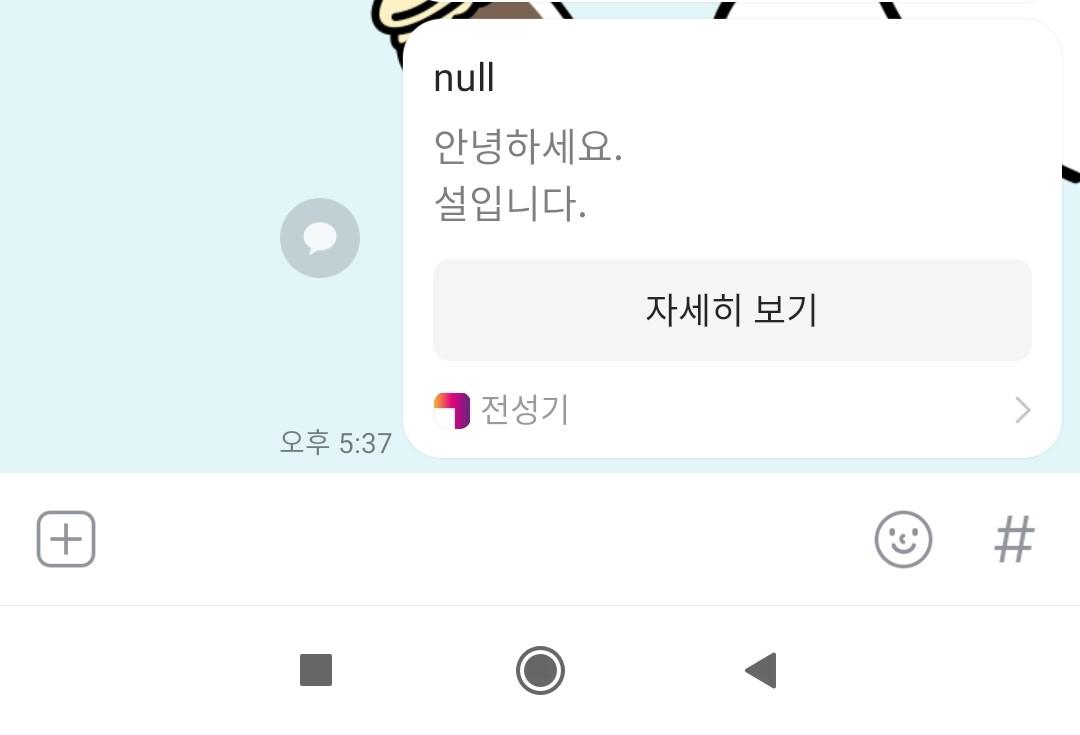Open the plus attachment menu
The image size is (1080, 735).
66,539
